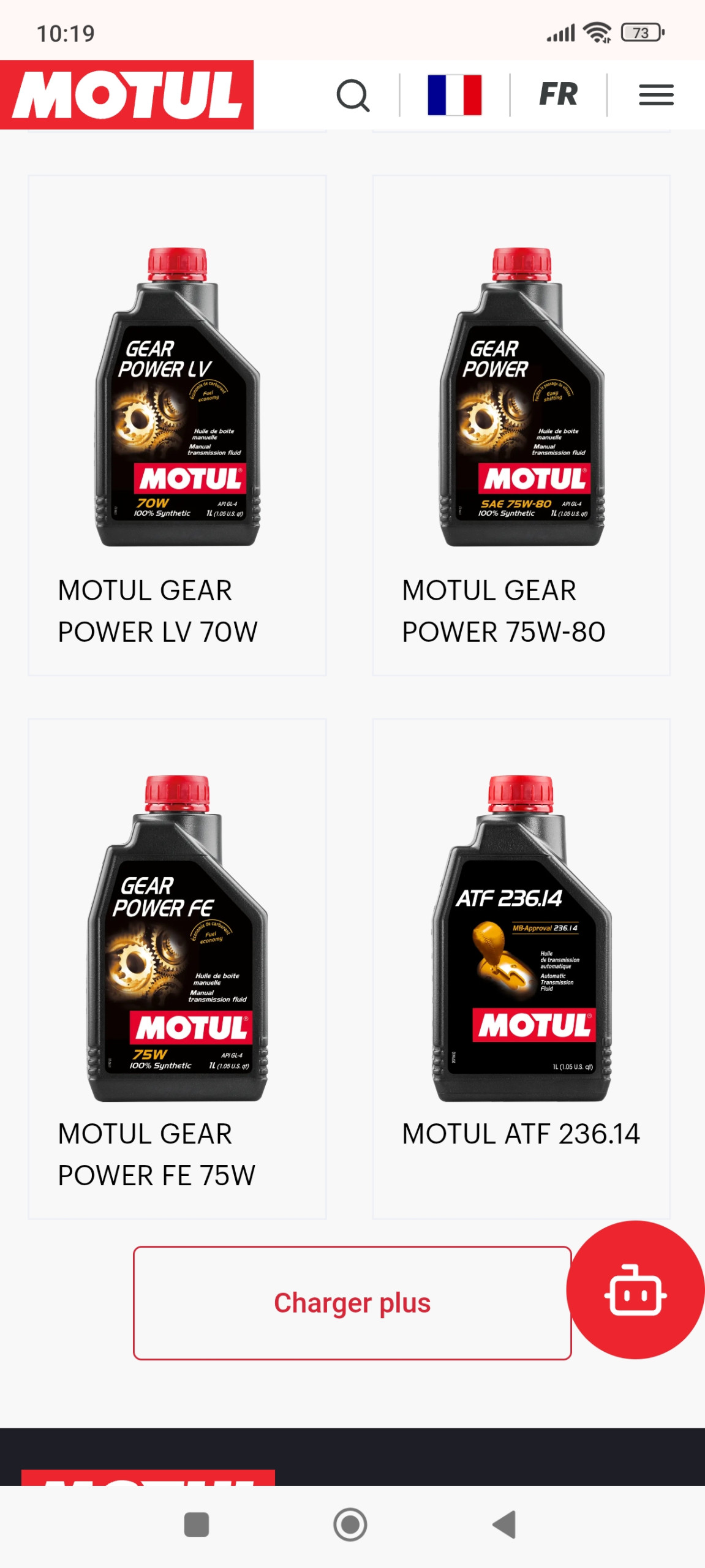Open the Motul ATF 236.14 product card
Viewport: 705px width, 1568px height.
[x=521, y=968]
